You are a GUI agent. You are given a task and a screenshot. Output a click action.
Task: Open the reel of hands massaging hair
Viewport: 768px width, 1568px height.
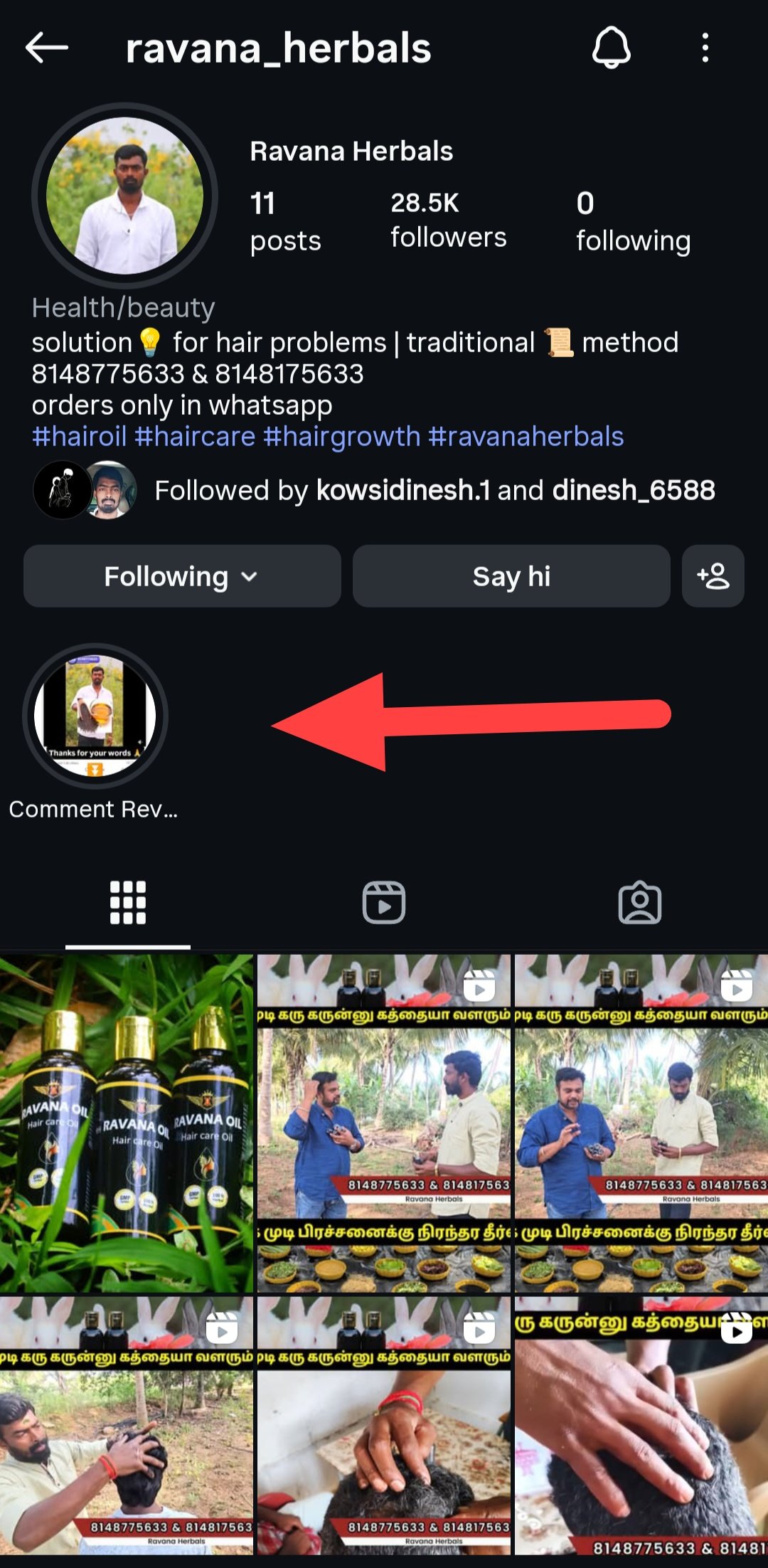click(640, 1430)
